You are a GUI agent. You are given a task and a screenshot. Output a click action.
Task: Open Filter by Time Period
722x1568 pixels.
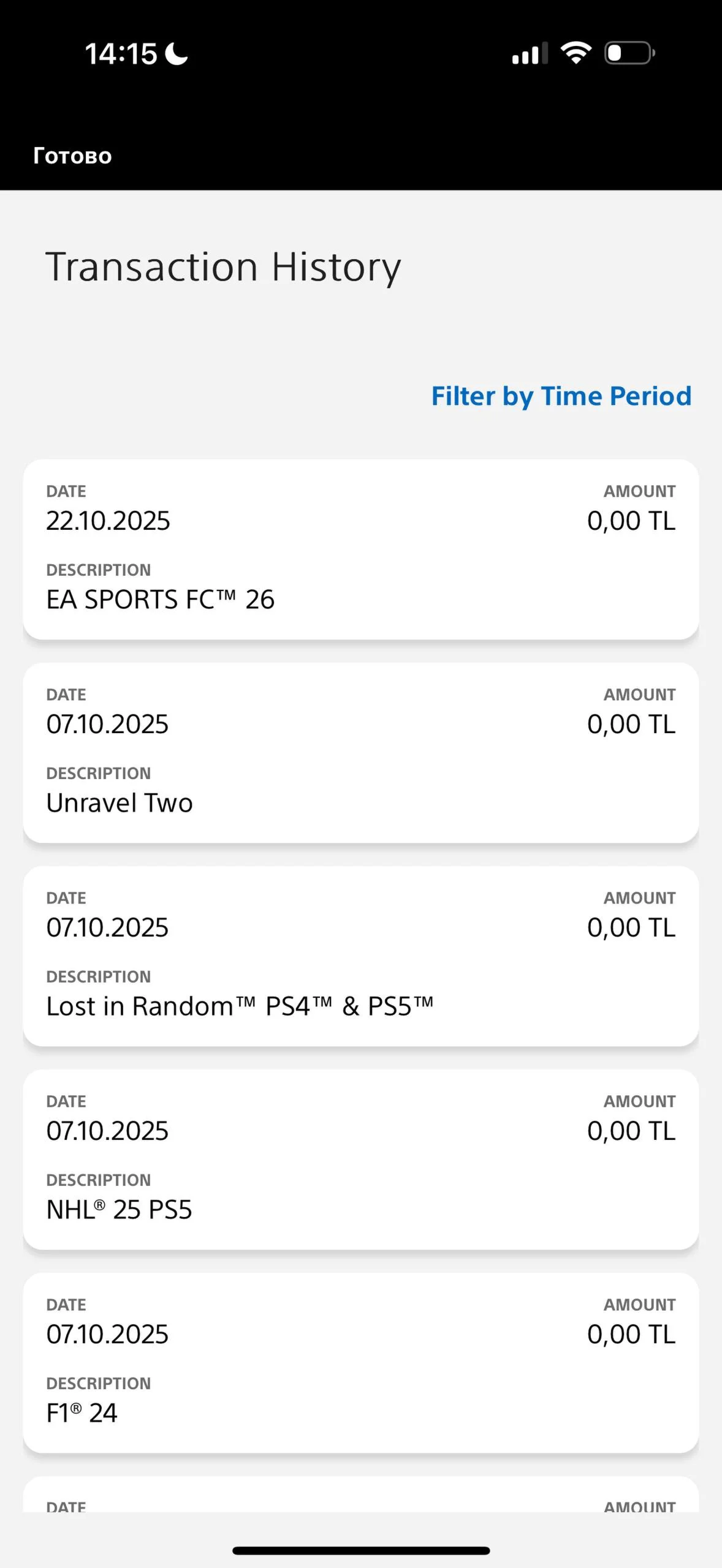click(x=561, y=396)
